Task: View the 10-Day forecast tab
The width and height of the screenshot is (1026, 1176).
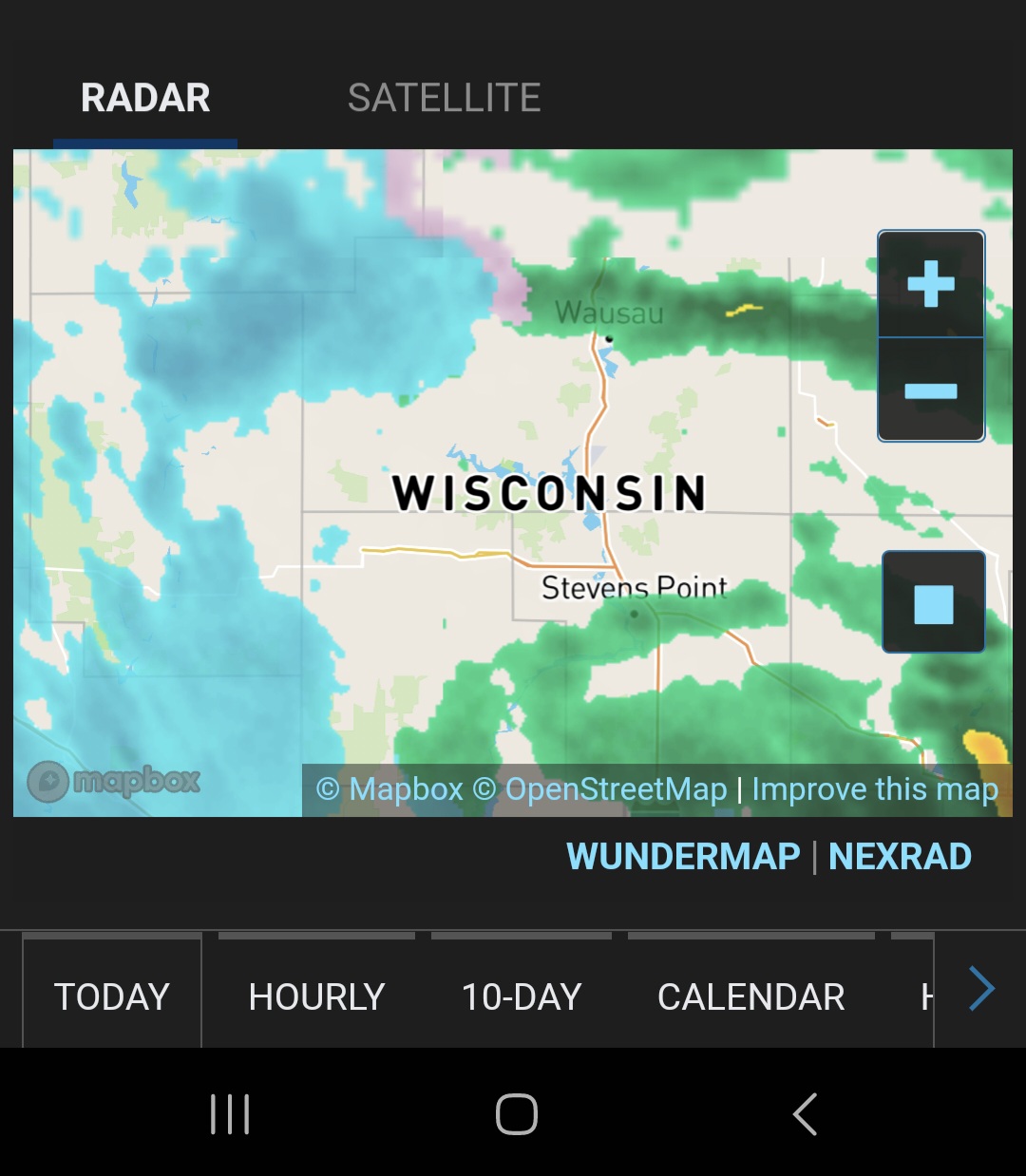Action: (x=522, y=996)
